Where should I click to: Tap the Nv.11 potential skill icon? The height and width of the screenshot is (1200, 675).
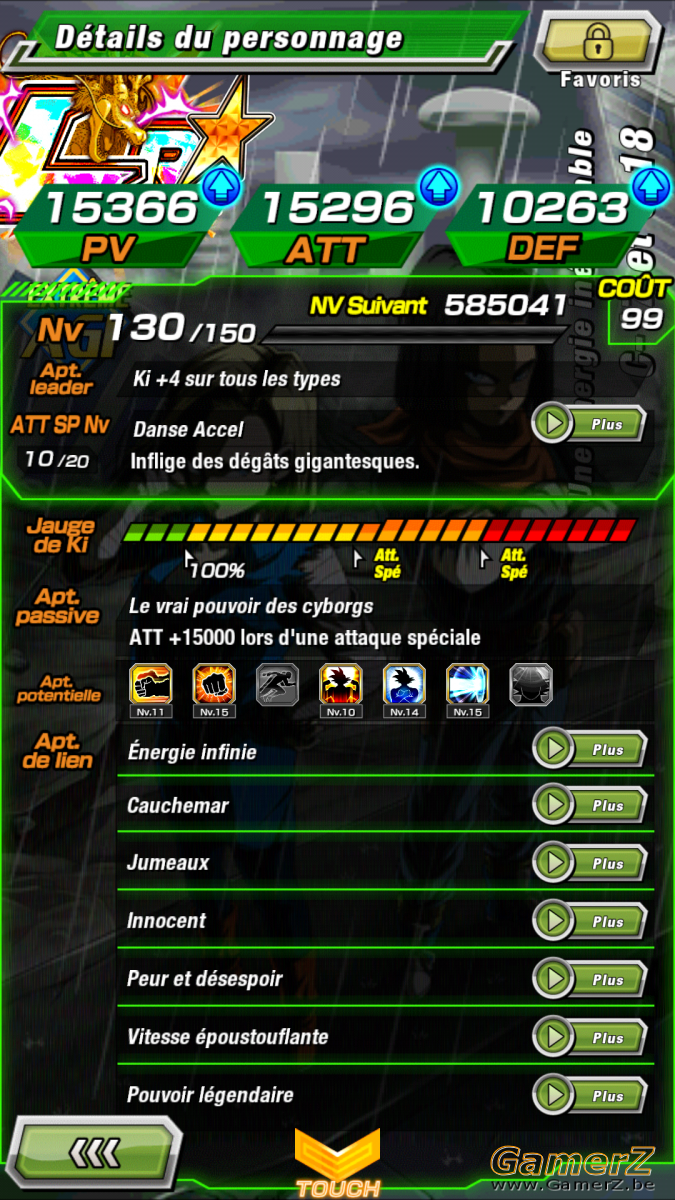click(x=151, y=685)
